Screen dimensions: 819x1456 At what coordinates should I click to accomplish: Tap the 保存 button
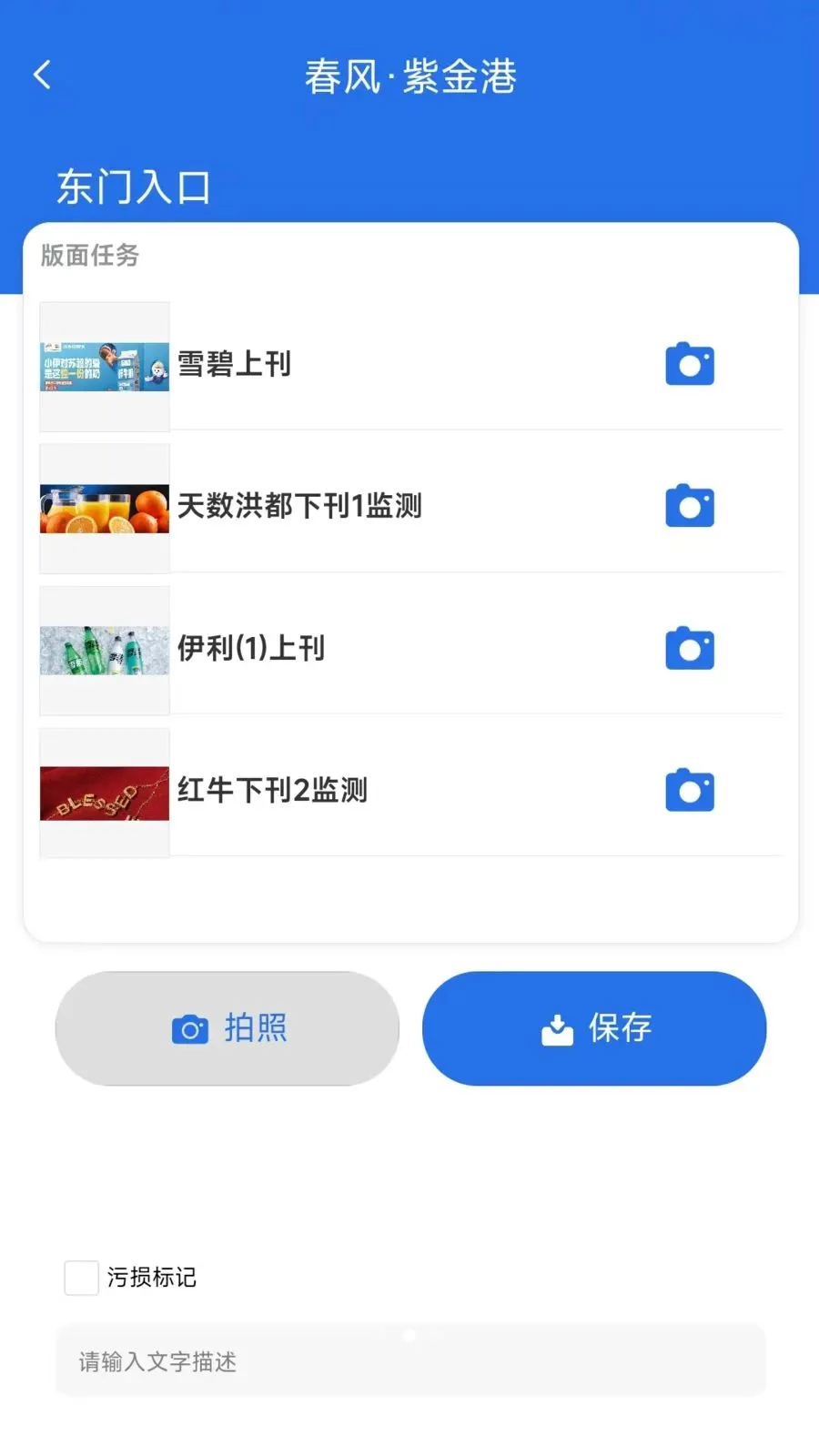point(594,1028)
